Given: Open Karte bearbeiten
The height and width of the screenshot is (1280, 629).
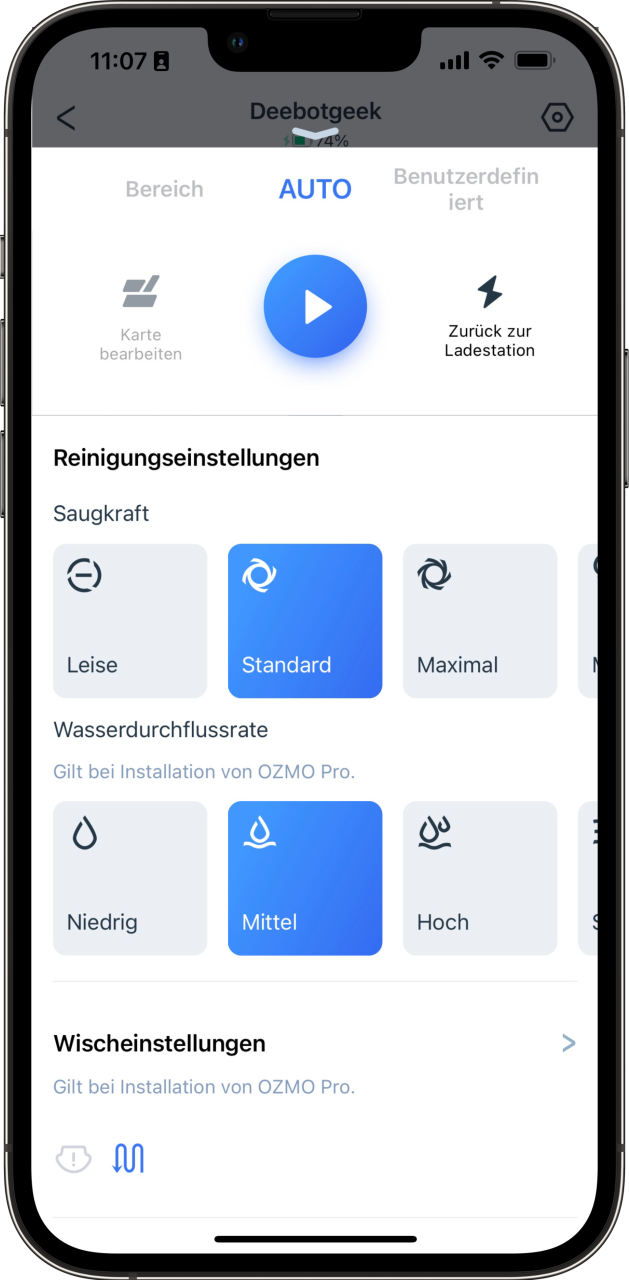Looking at the screenshot, I should [141, 317].
